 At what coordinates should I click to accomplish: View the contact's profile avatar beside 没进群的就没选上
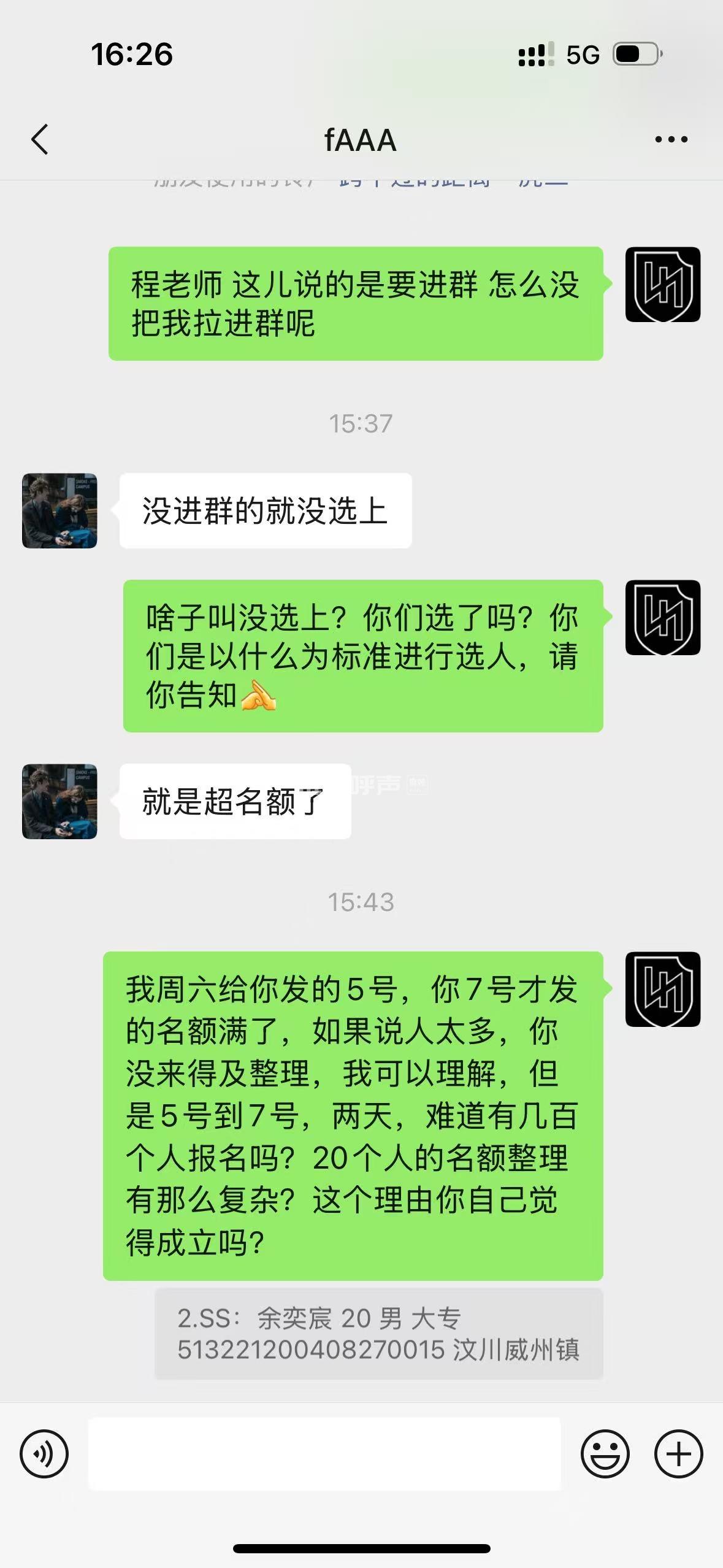click(x=59, y=510)
